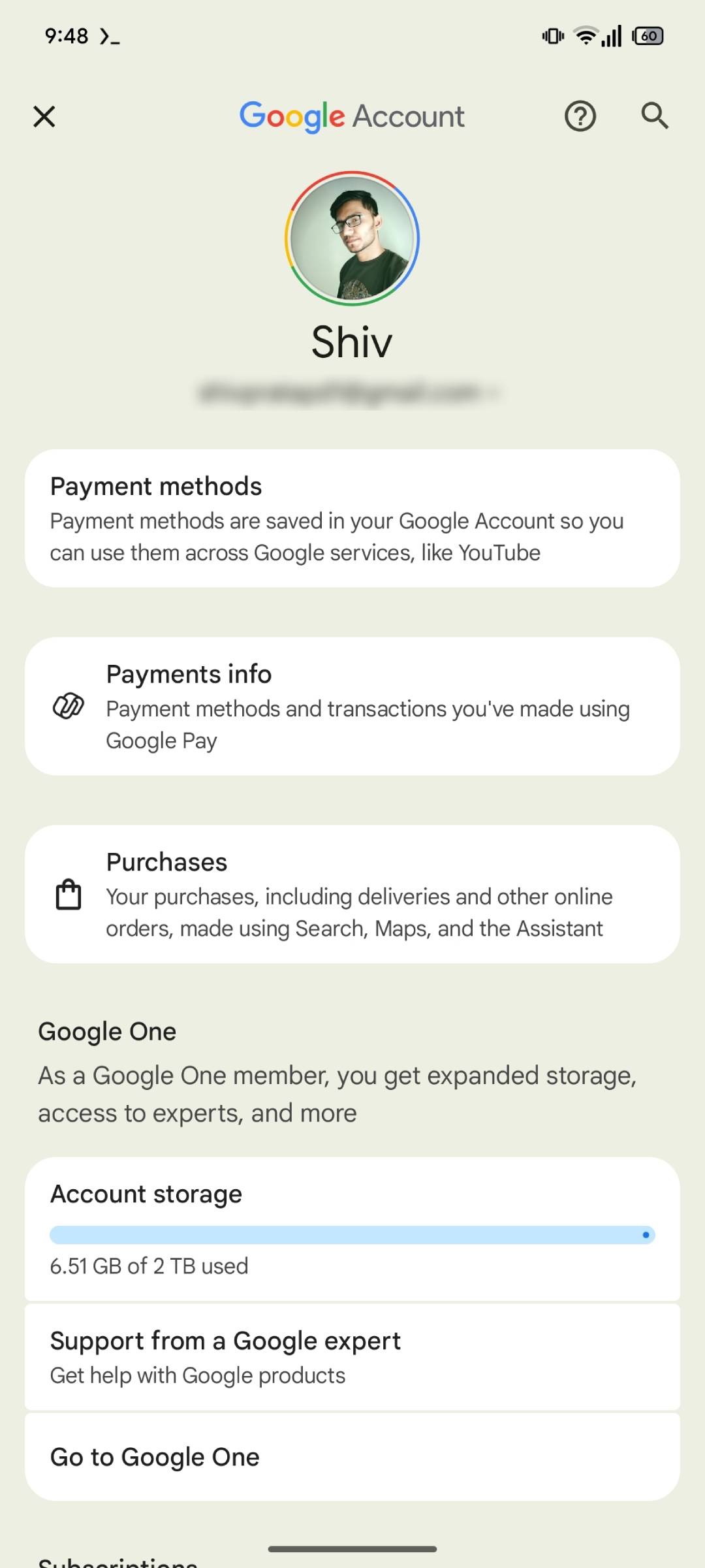Get Support from a Google expert

[x=352, y=1357]
